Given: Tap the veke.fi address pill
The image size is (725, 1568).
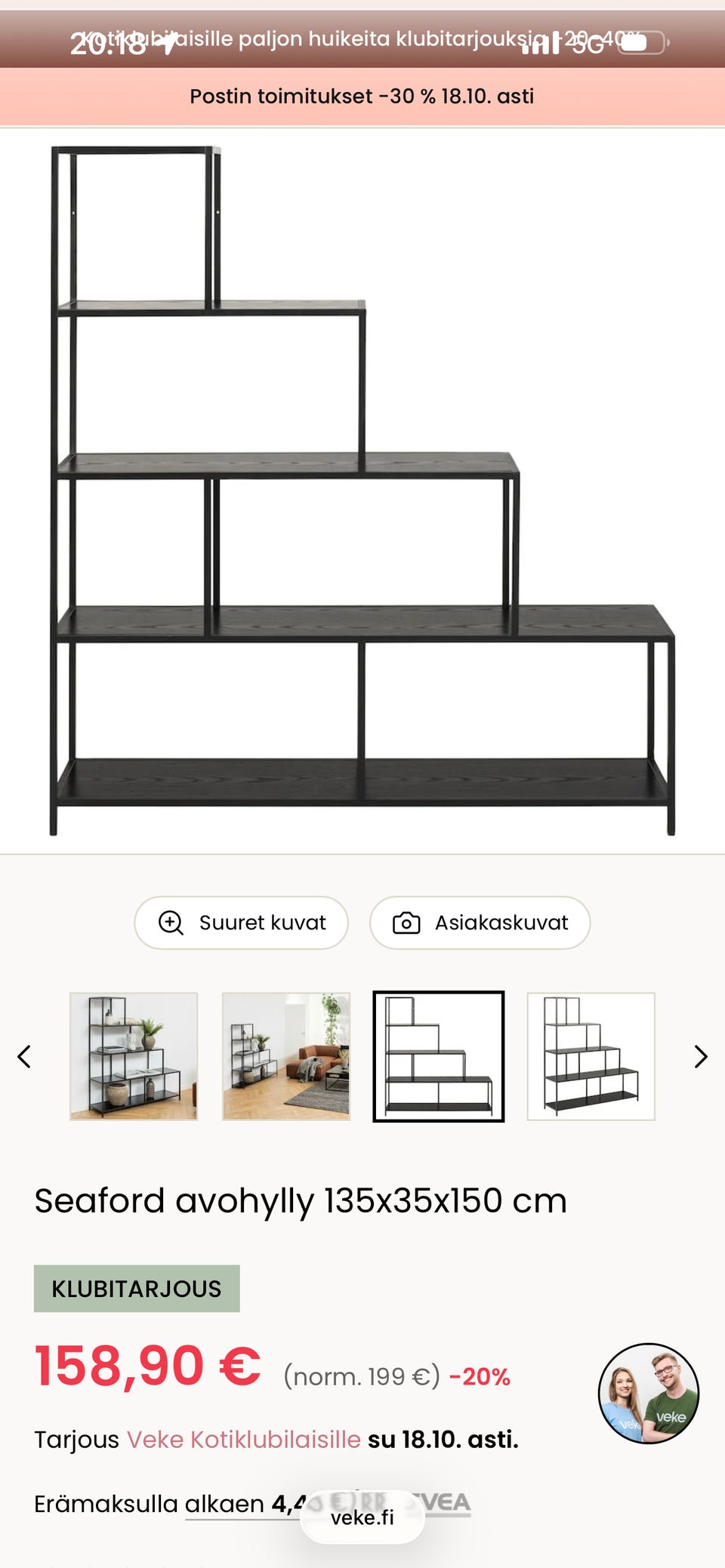Looking at the screenshot, I should tap(362, 1517).
